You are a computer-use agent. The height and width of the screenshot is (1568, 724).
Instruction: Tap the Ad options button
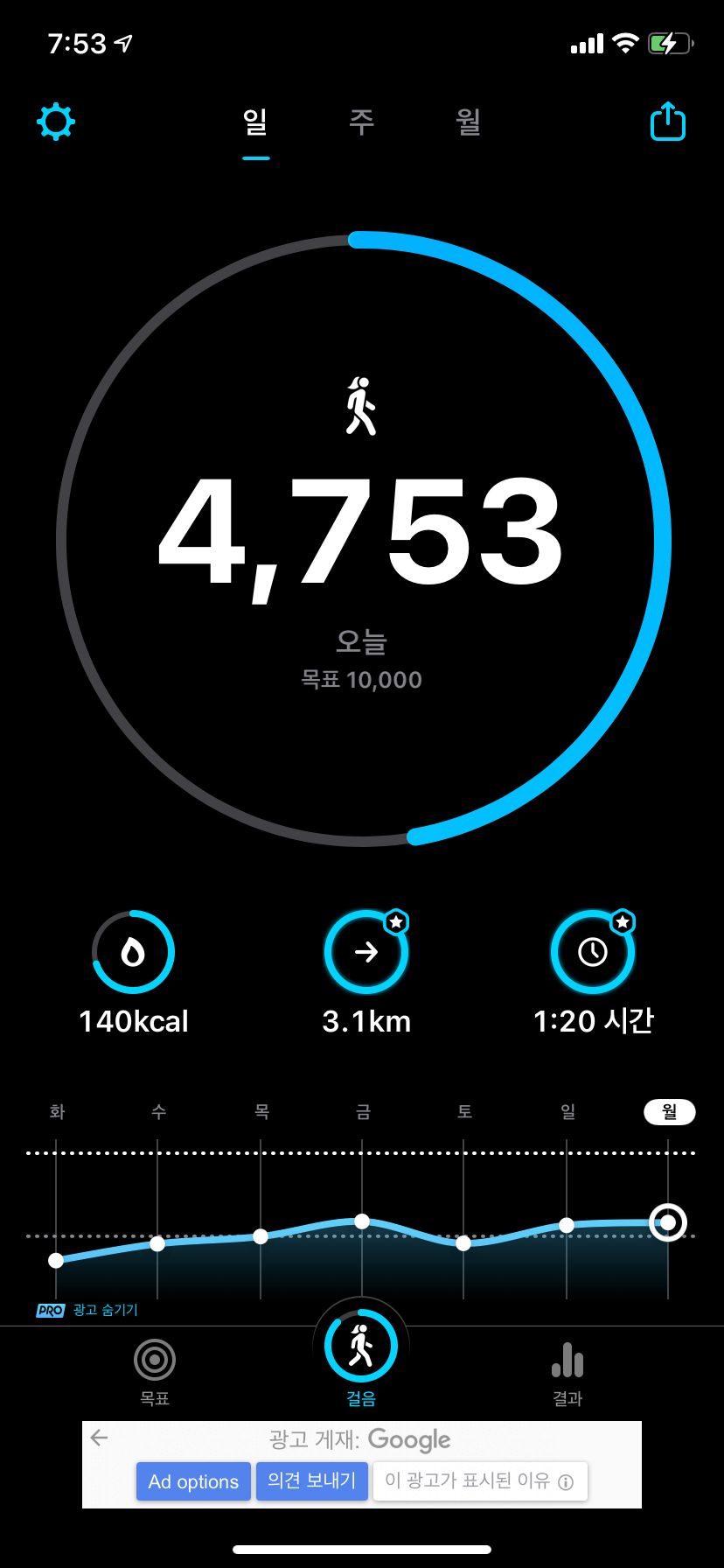(x=193, y=1481)
